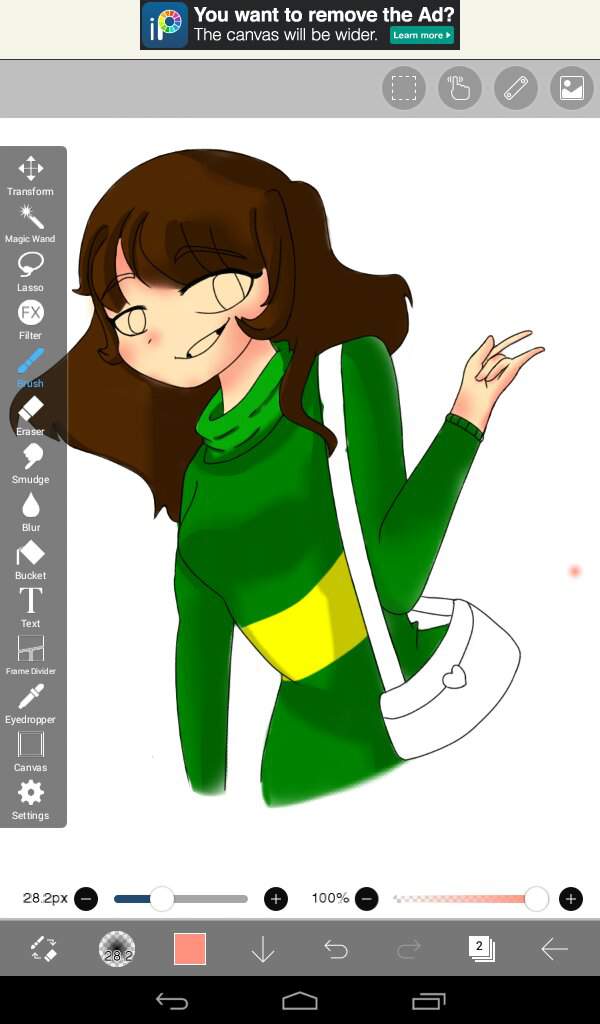This screenshot has width=600, height=1024.
Task: Increase opacity with the plus button
Action: coord(571,899)
